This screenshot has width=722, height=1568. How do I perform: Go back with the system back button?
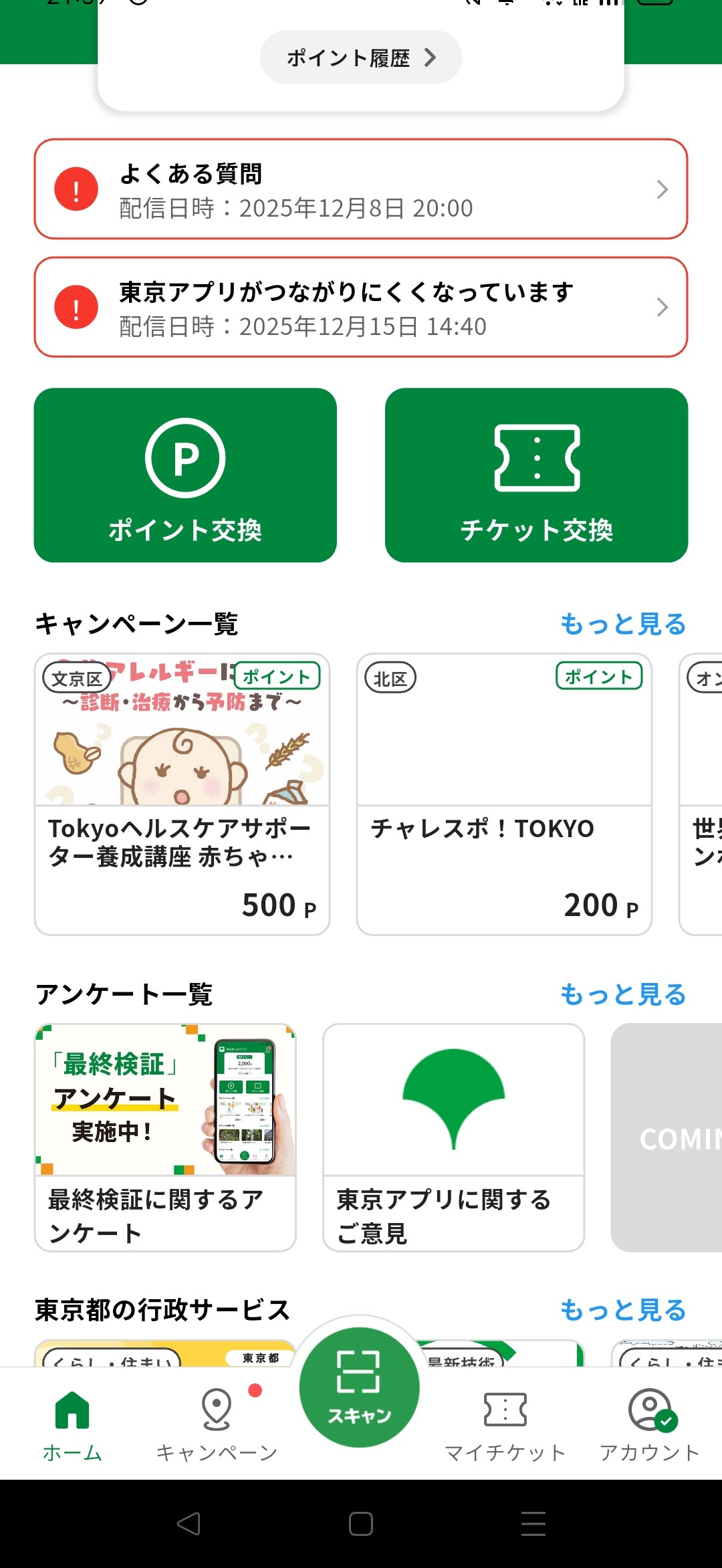189,1524
